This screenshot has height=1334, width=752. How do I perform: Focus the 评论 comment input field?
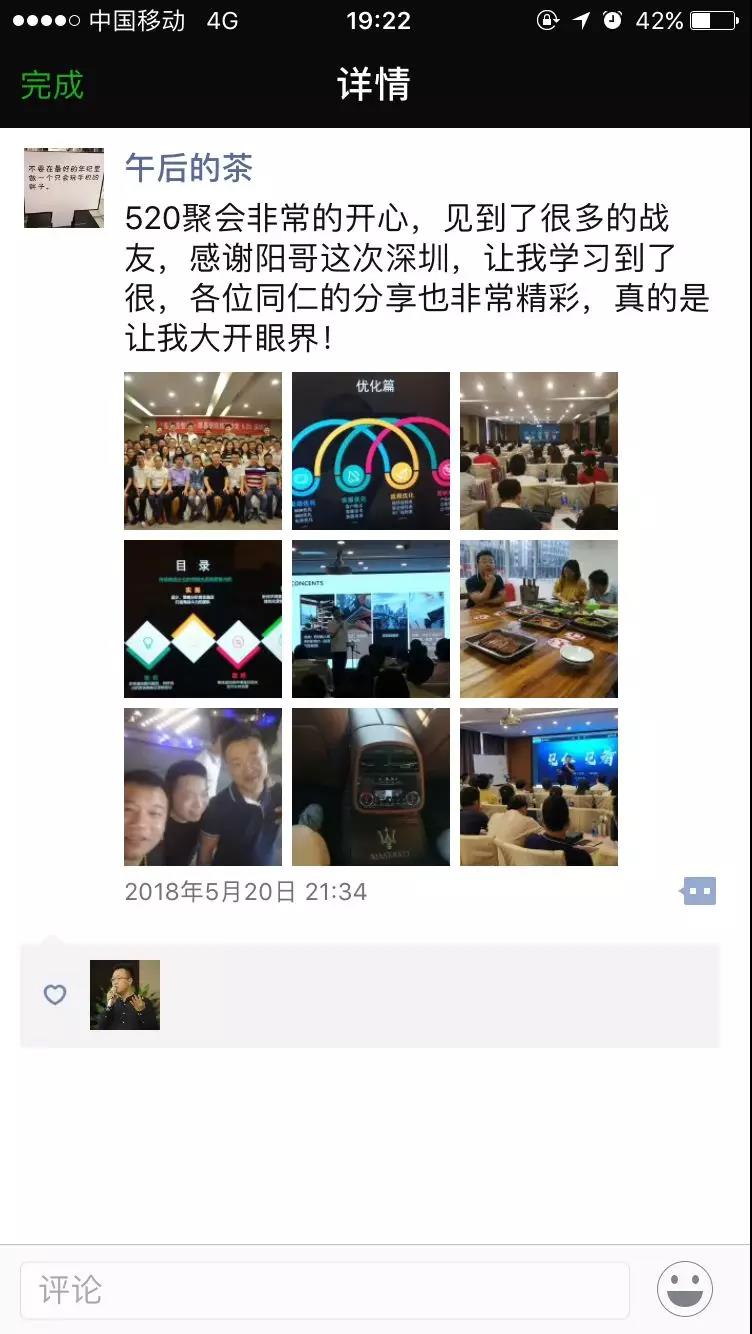[x=325, y=1290]
